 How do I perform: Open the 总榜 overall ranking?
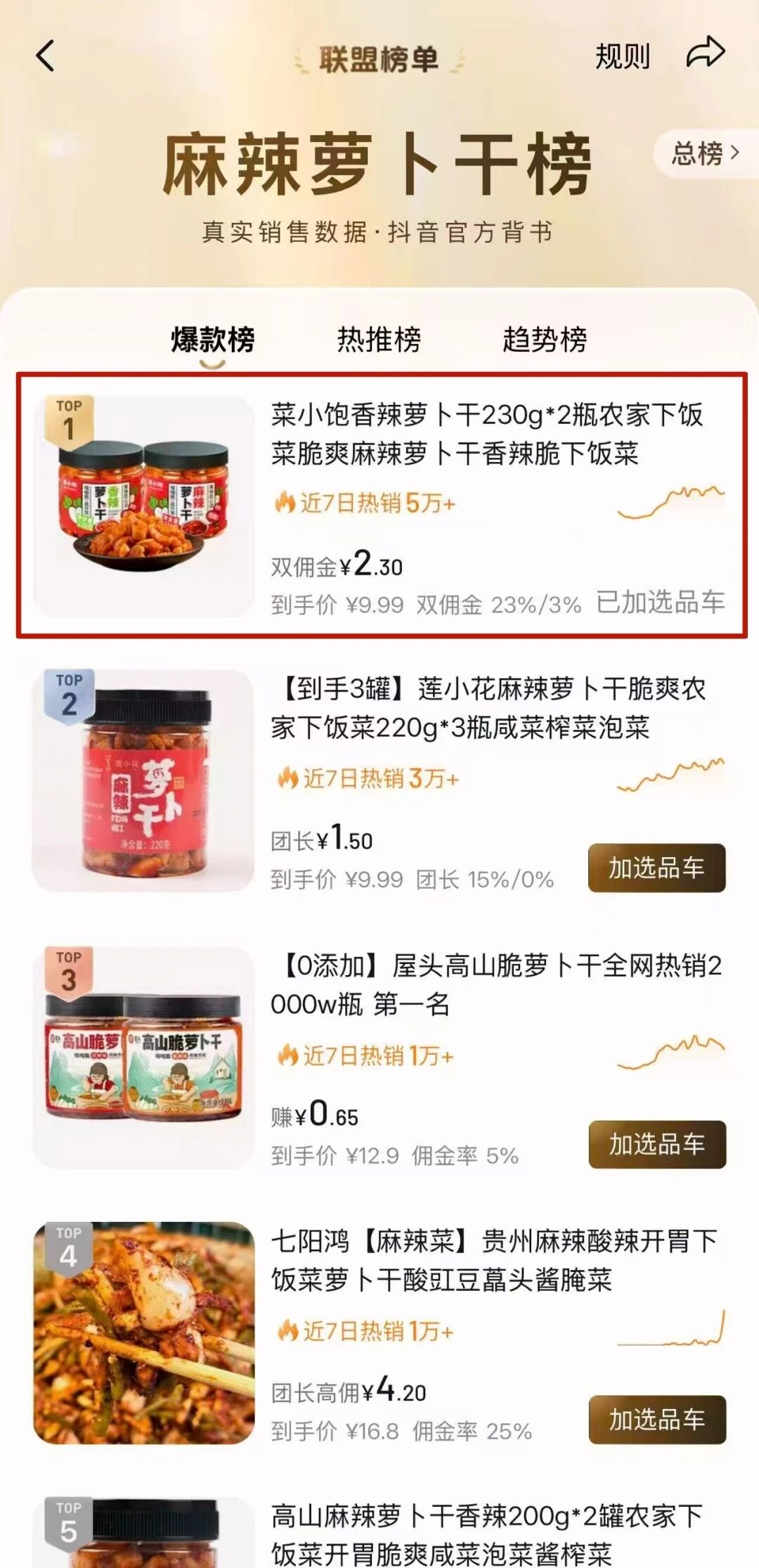coord(705,153)
